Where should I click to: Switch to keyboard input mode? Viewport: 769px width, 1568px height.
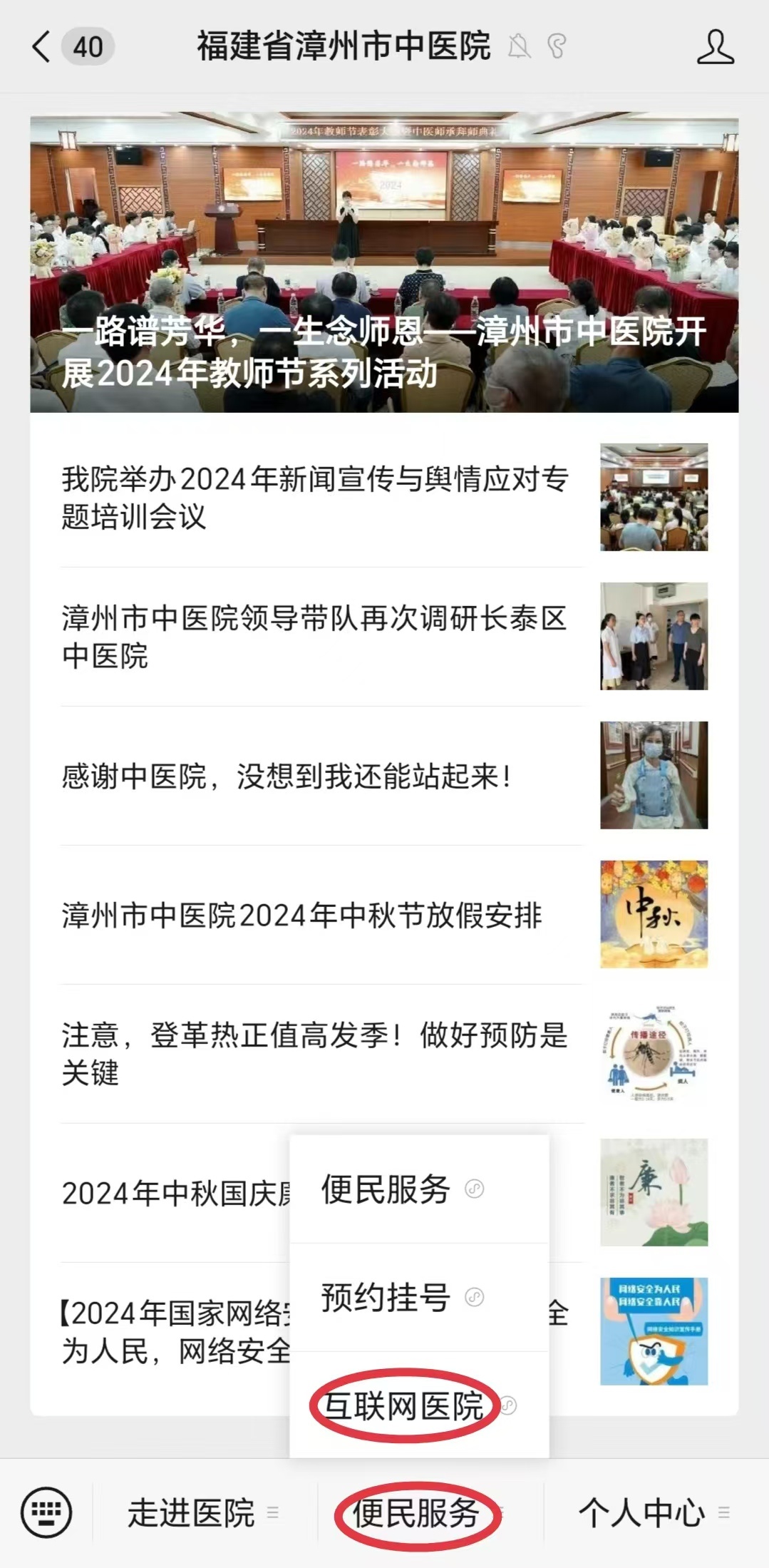46,1512
